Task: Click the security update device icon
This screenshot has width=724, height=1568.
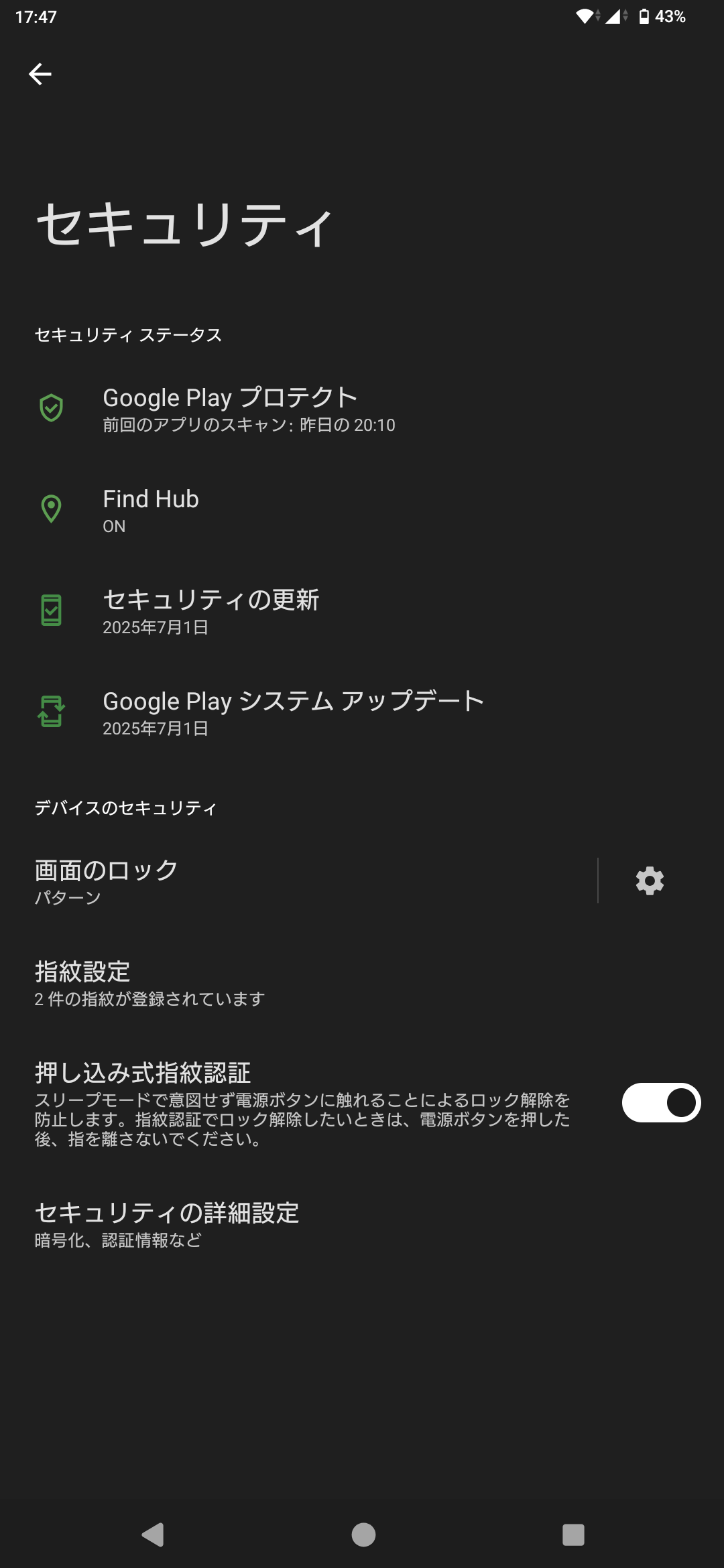Action: [x=50, y=611]
